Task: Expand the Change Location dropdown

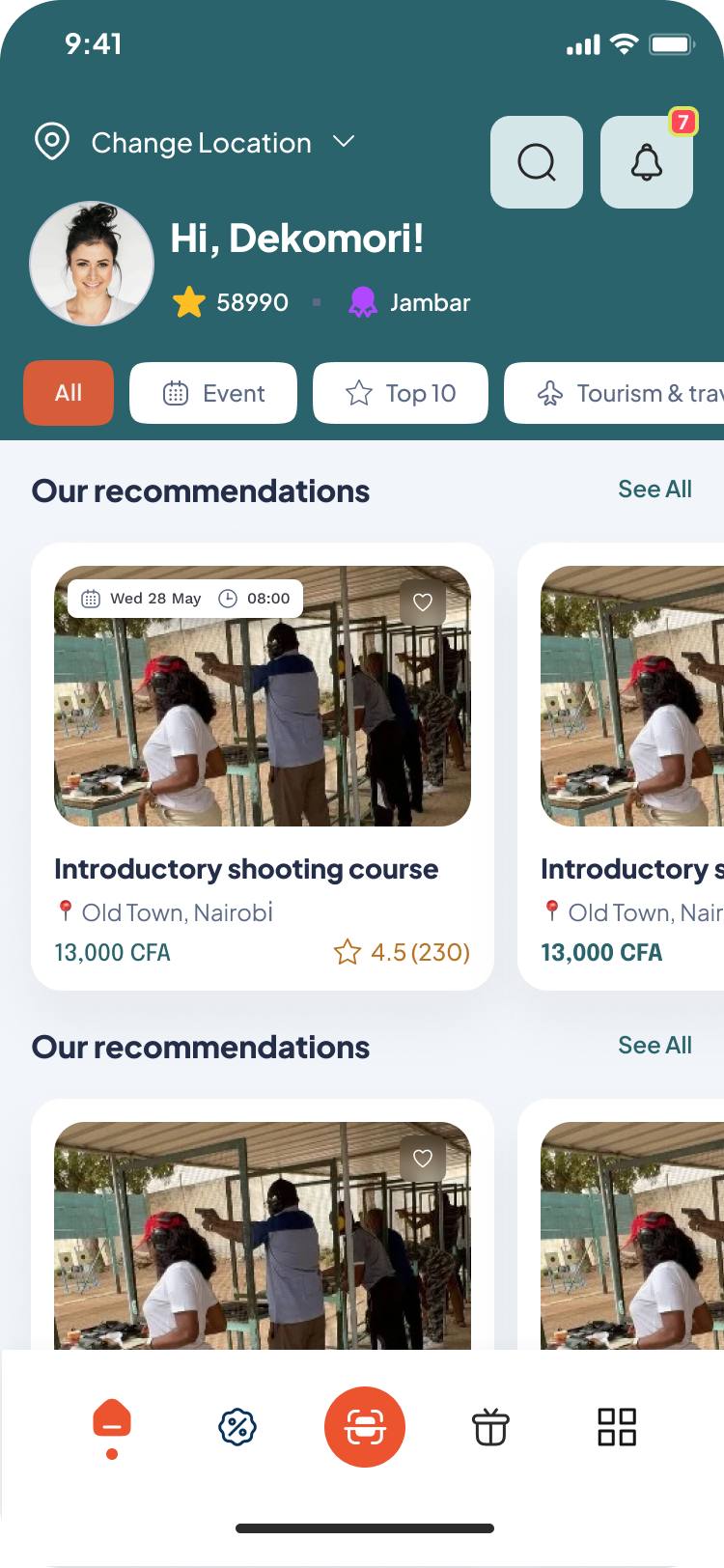Action: pos(345,142)
